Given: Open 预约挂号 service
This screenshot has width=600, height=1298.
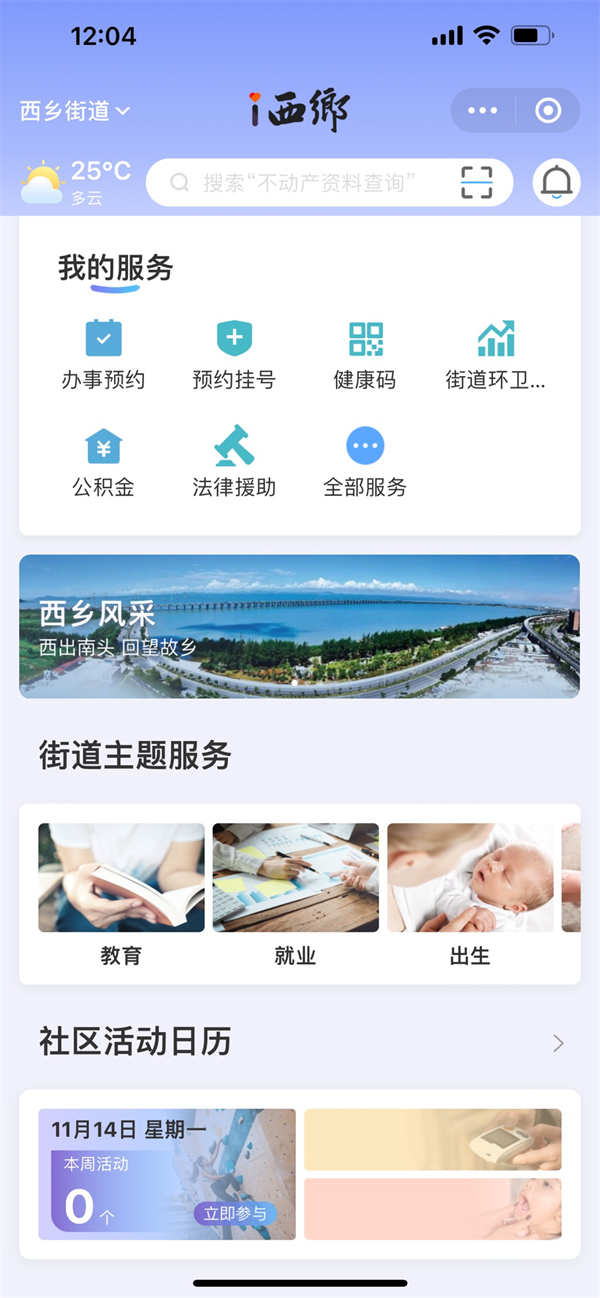Looking at the screenshot, I should point(234,355).
